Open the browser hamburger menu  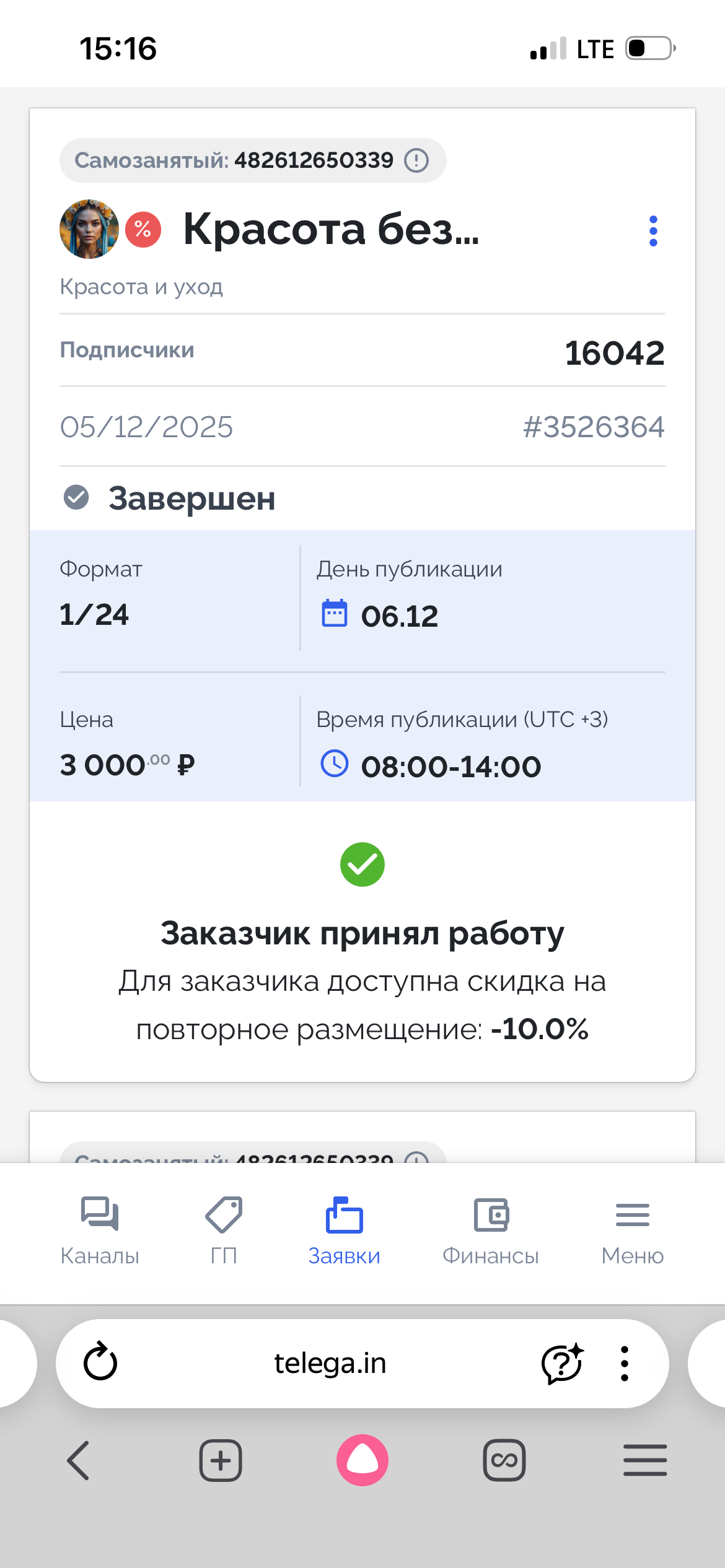645,1460
